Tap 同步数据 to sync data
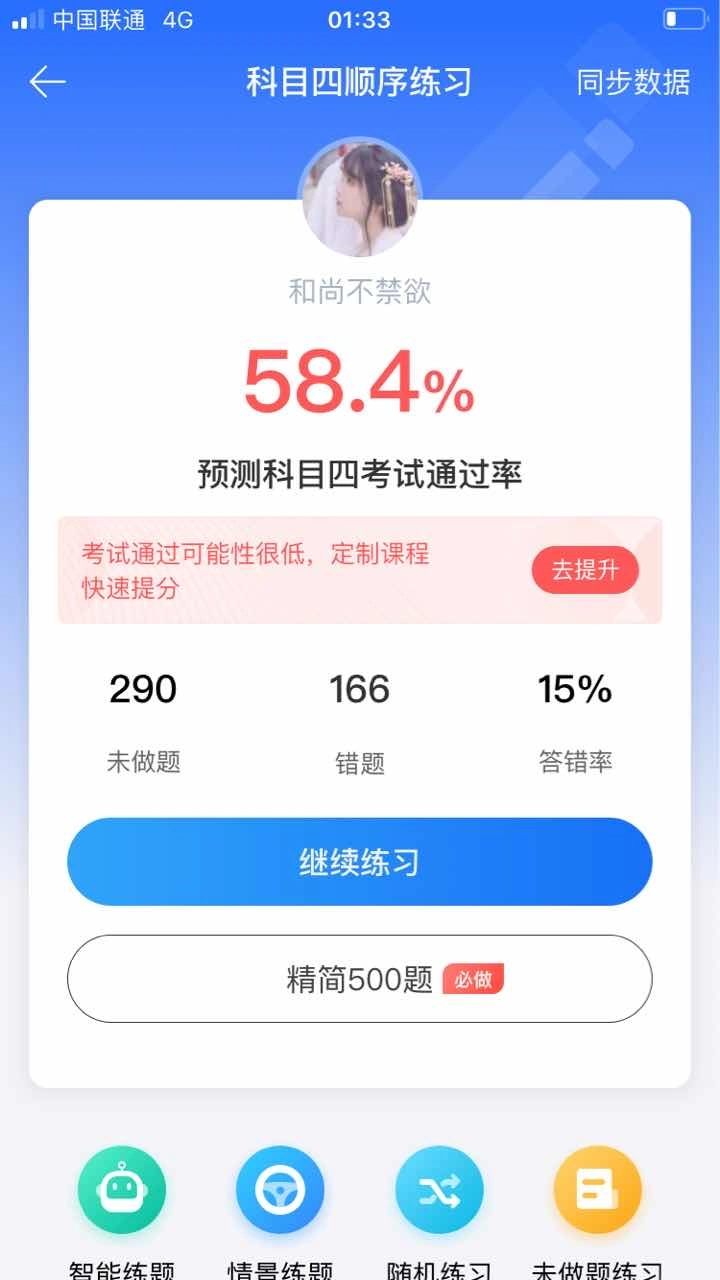The height and width of the screenshot is (1280, 720). [633, 82]
